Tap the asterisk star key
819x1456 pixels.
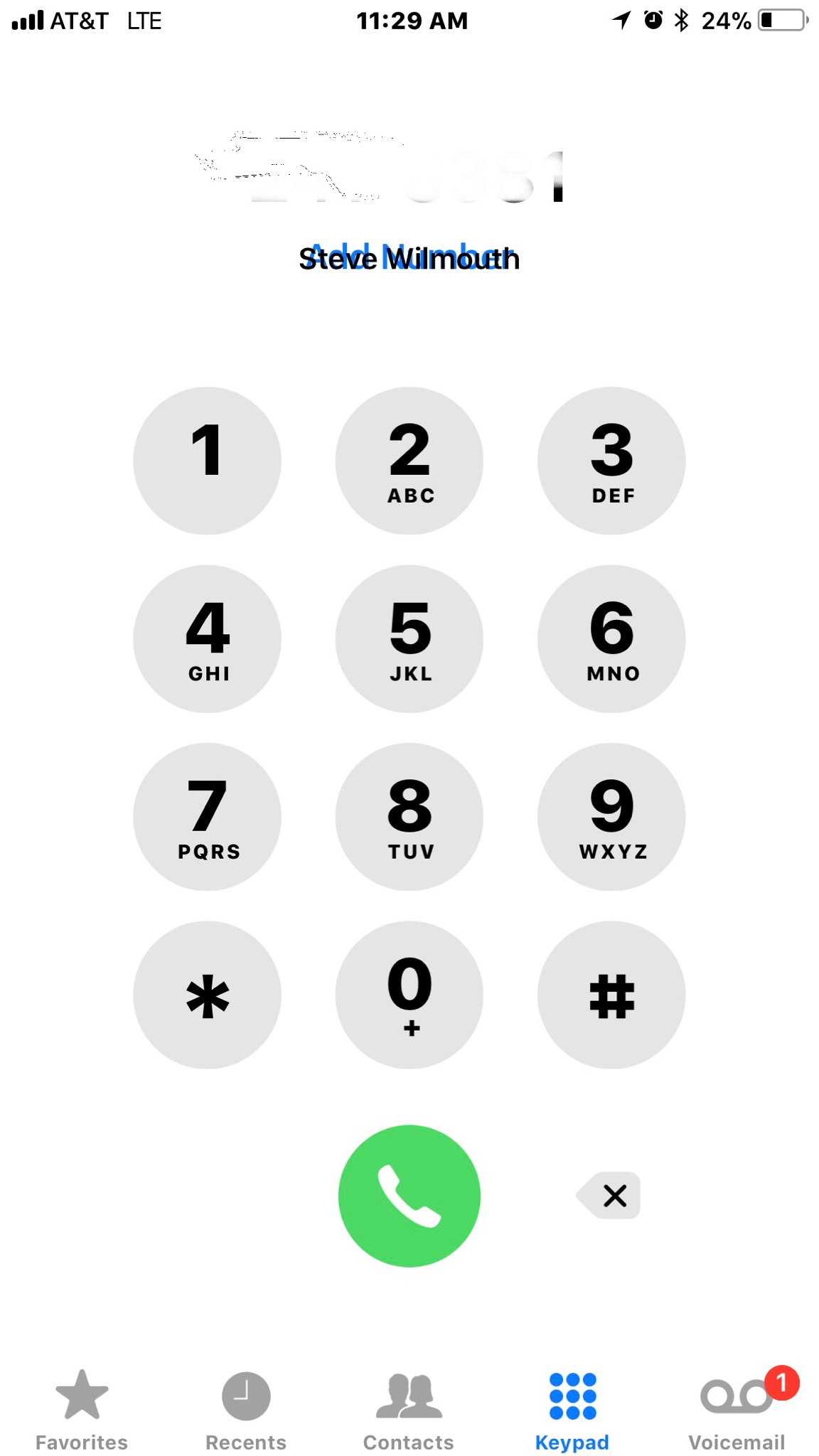(x=207, y=995)
